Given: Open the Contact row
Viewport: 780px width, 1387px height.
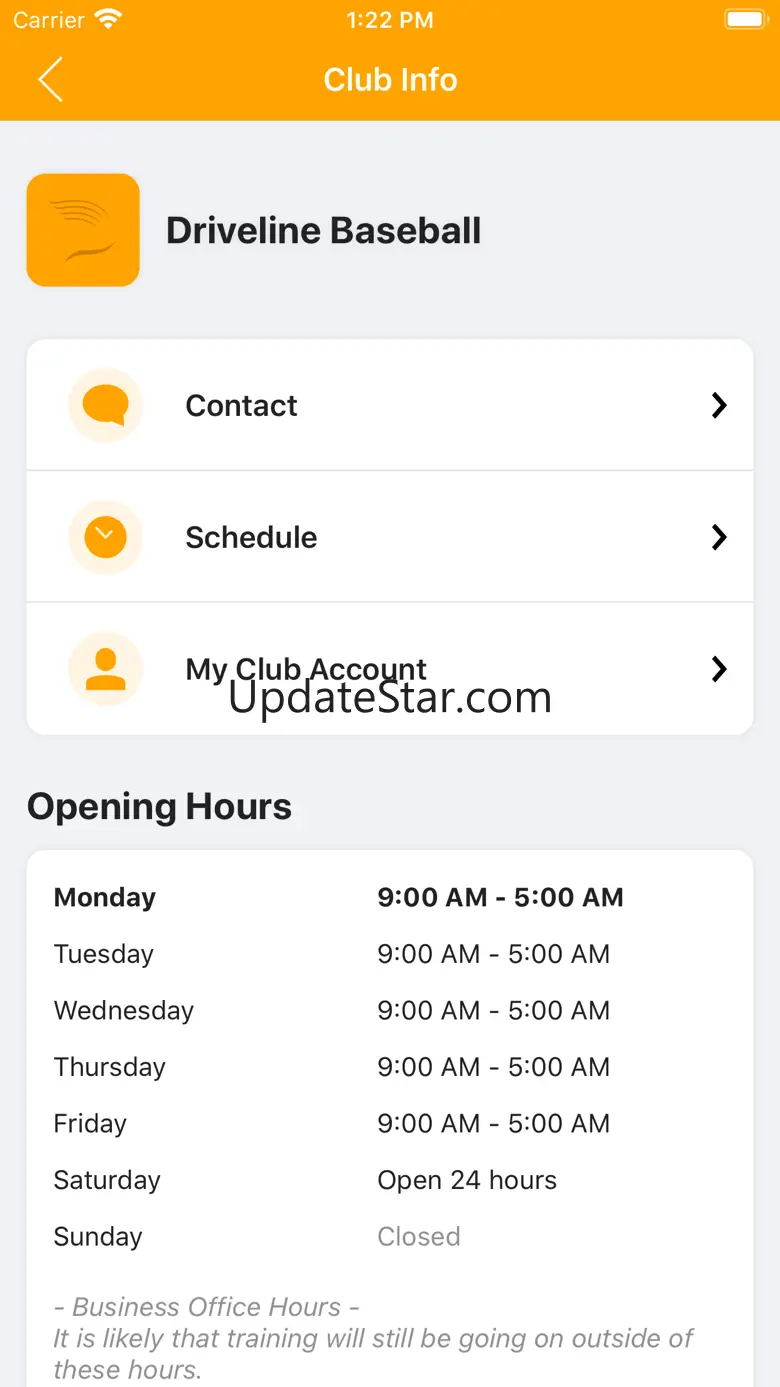Looking at the screenshot, I should [x=389, y=405].
